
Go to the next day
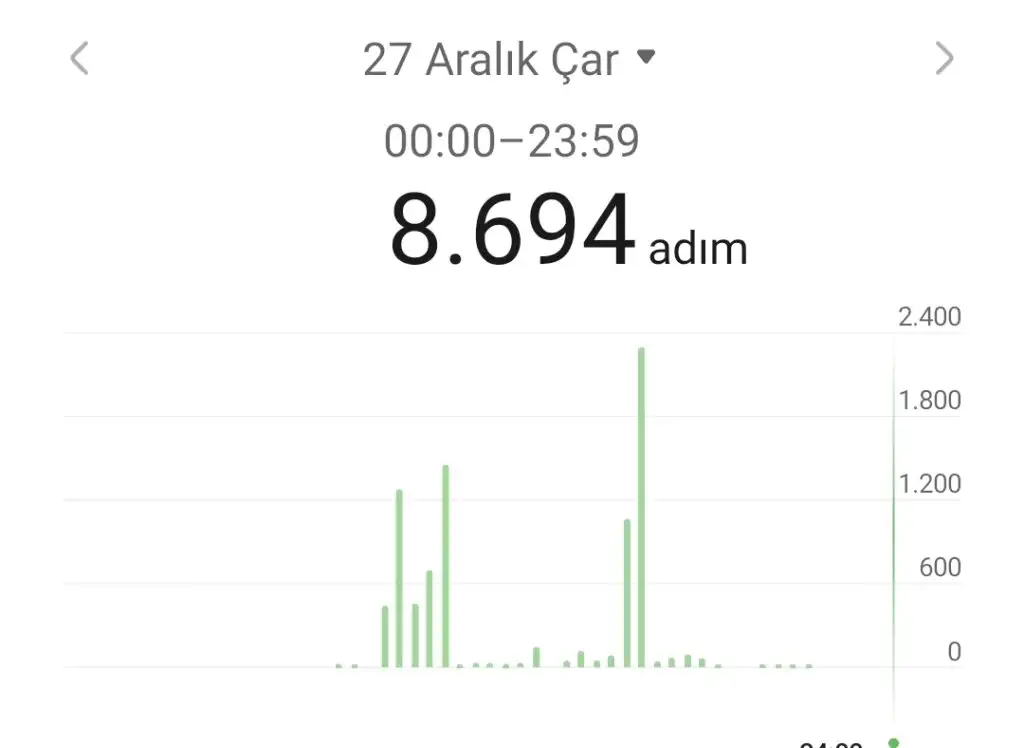(944, 59)
